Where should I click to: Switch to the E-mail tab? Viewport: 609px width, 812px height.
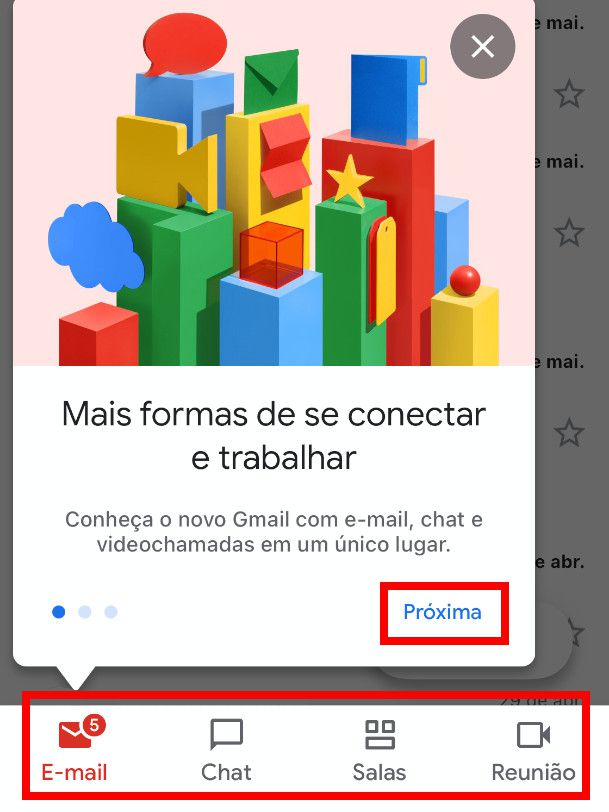(75, 749)
